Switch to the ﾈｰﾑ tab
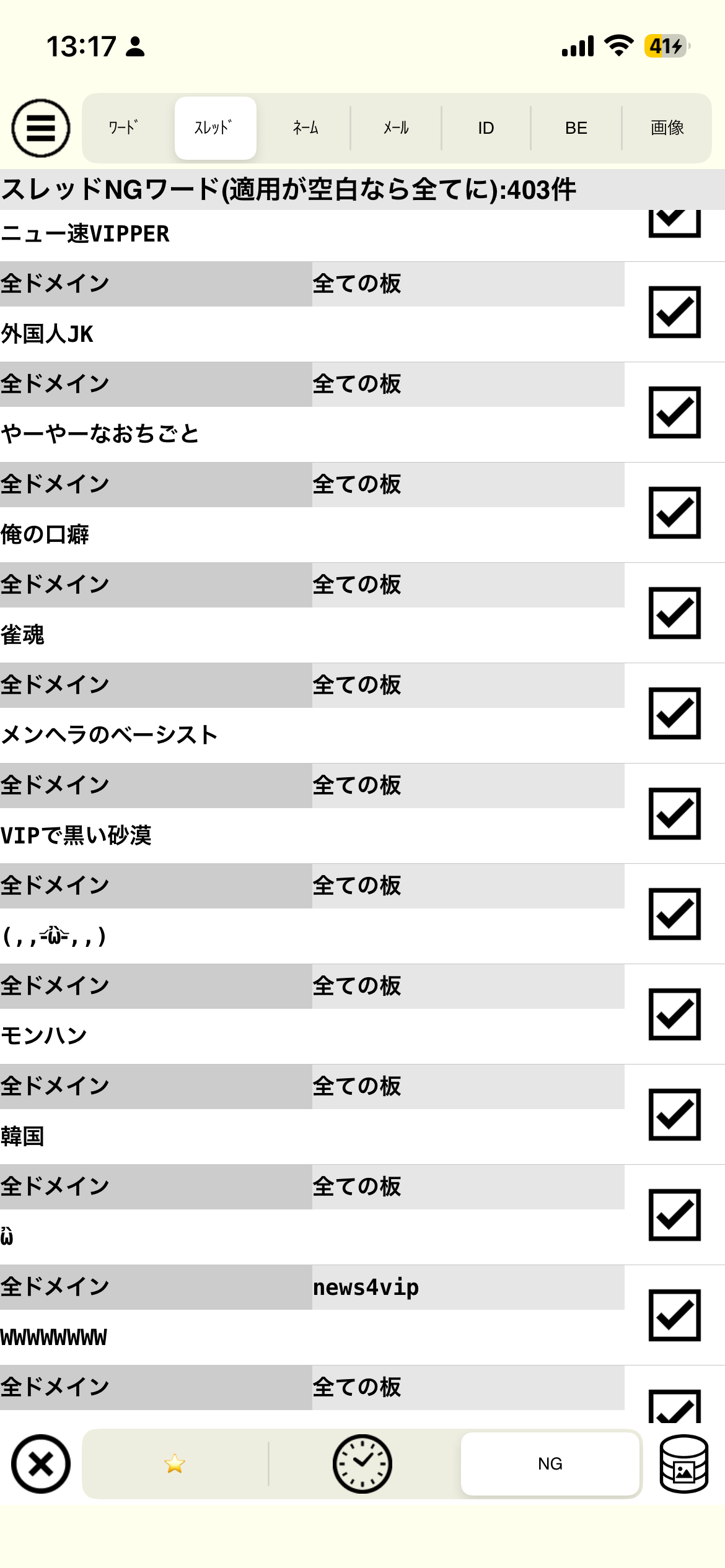 [x=305, y=128]
